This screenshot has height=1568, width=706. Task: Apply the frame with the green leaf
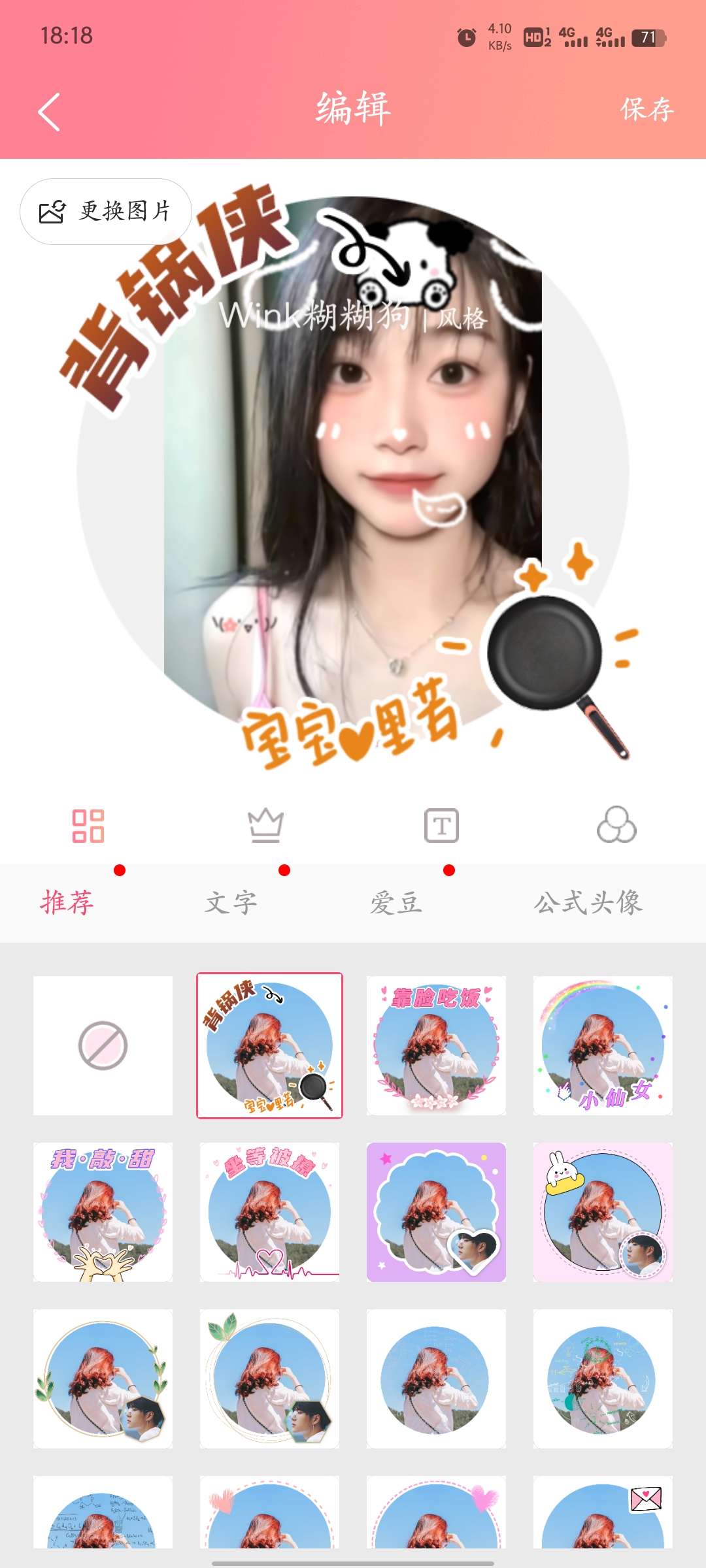coord(269,1379)
